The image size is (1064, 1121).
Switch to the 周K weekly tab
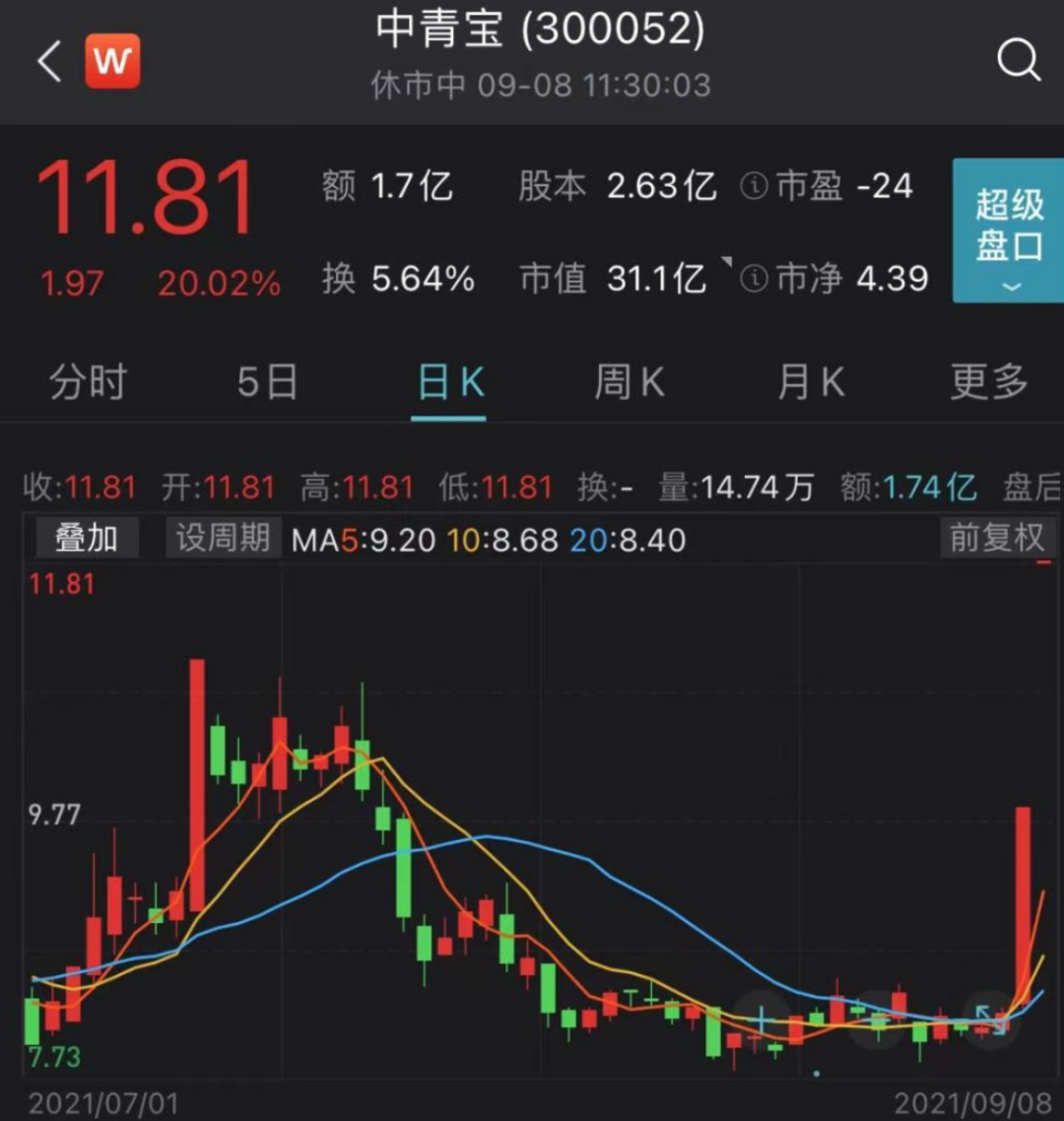click(629, 383)
